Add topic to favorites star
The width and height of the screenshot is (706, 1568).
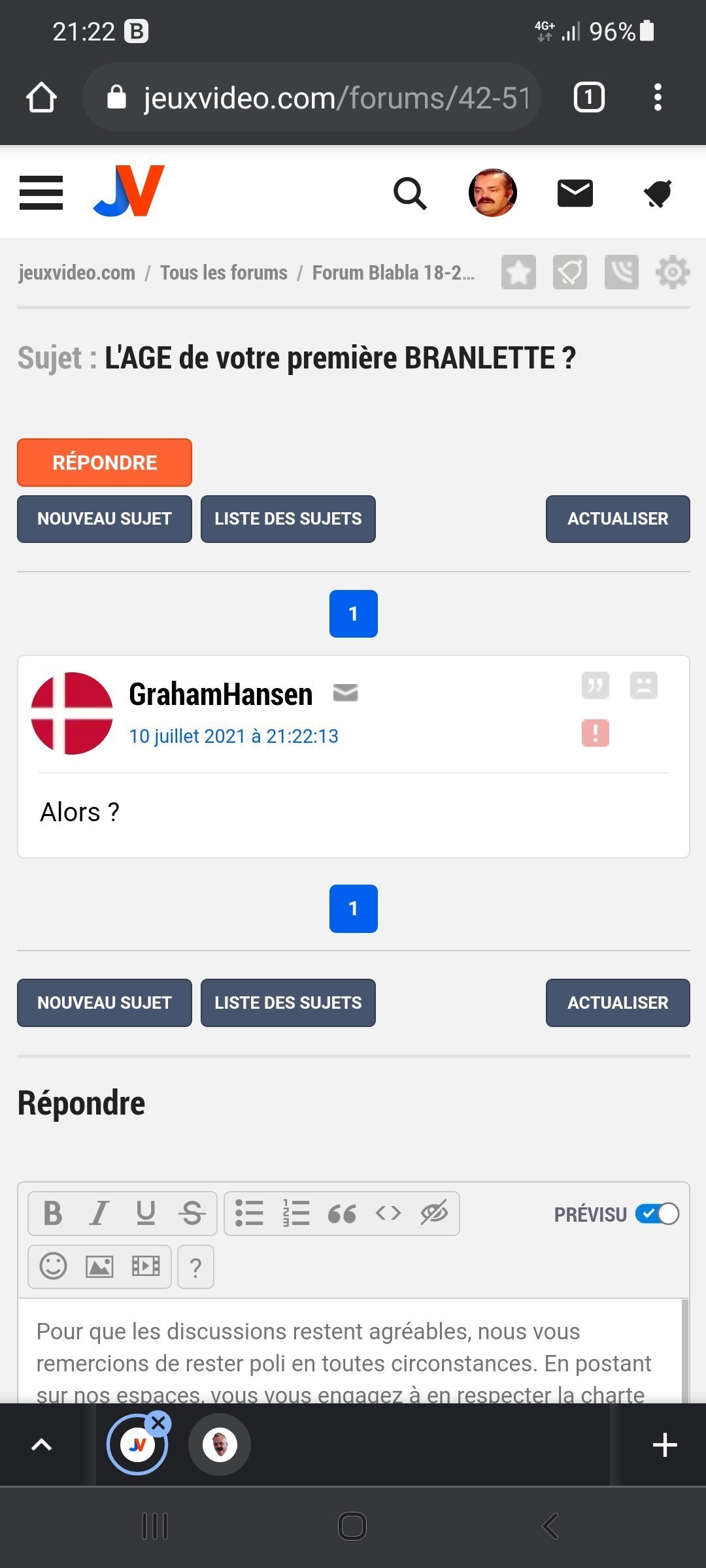pyautogui.click(x=518, y=272)
